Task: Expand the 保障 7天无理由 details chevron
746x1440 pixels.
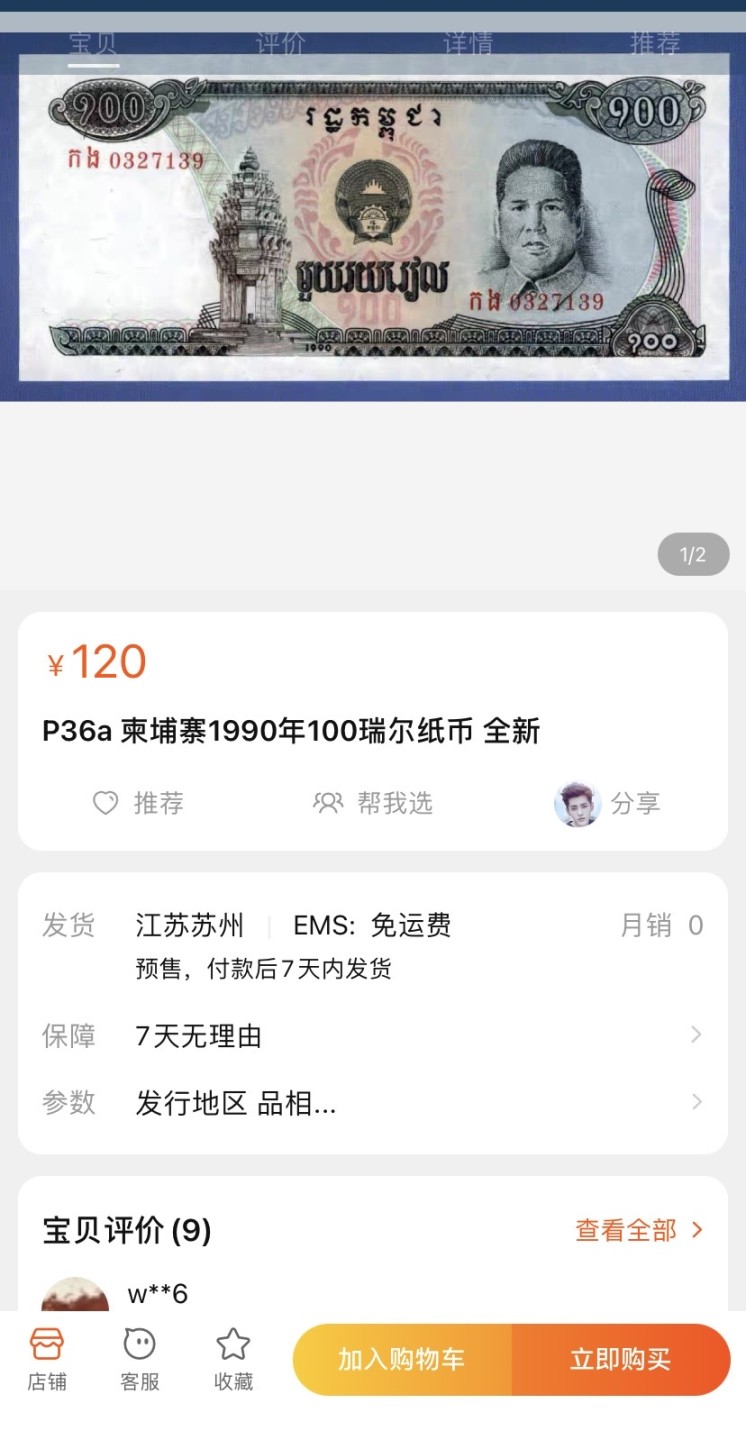Action: pos(697,1035)
